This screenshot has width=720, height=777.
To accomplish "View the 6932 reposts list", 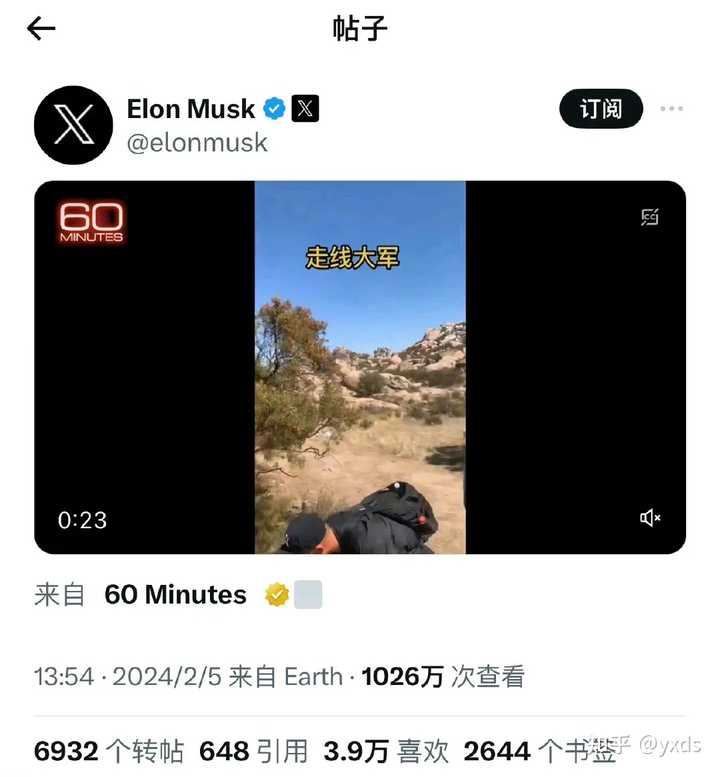I will 108,751.
